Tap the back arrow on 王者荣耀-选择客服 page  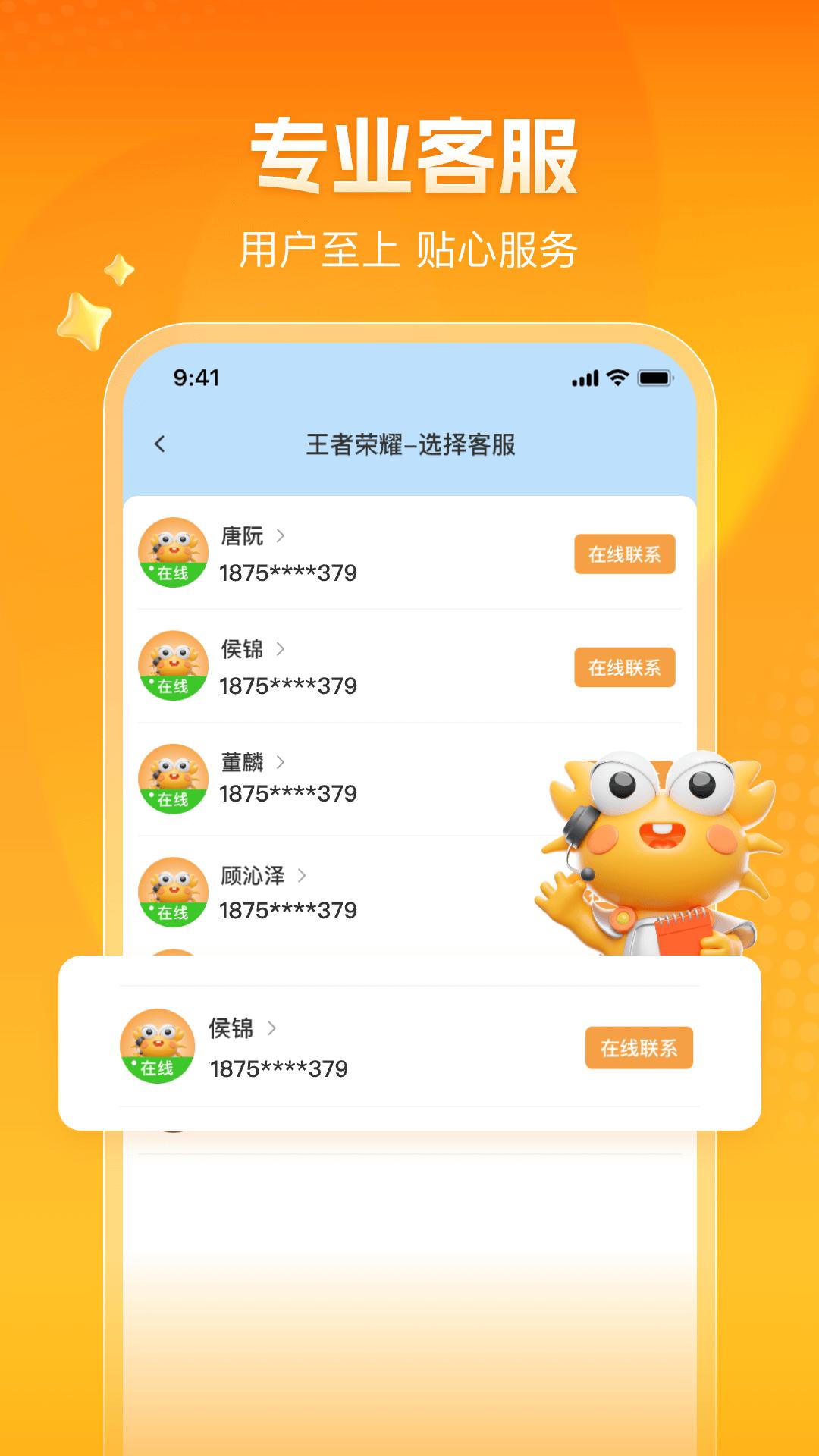(162, 443)
